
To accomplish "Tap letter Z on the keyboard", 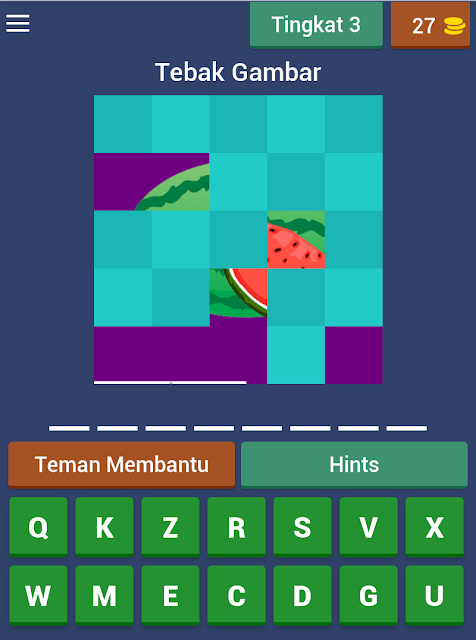I will tap(170, 527).
